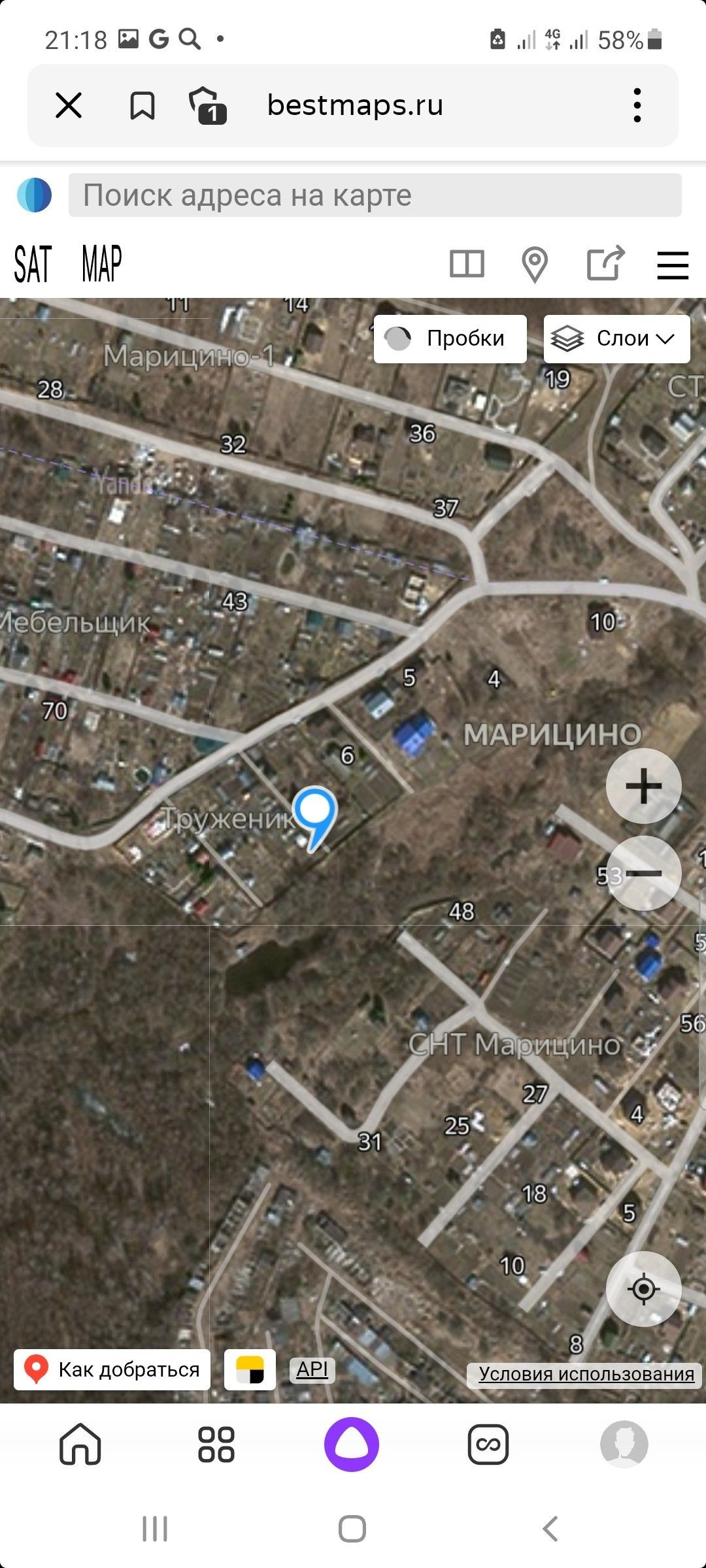Center map on my location
Screen dimensions: 706x1568
(643, 1289)
